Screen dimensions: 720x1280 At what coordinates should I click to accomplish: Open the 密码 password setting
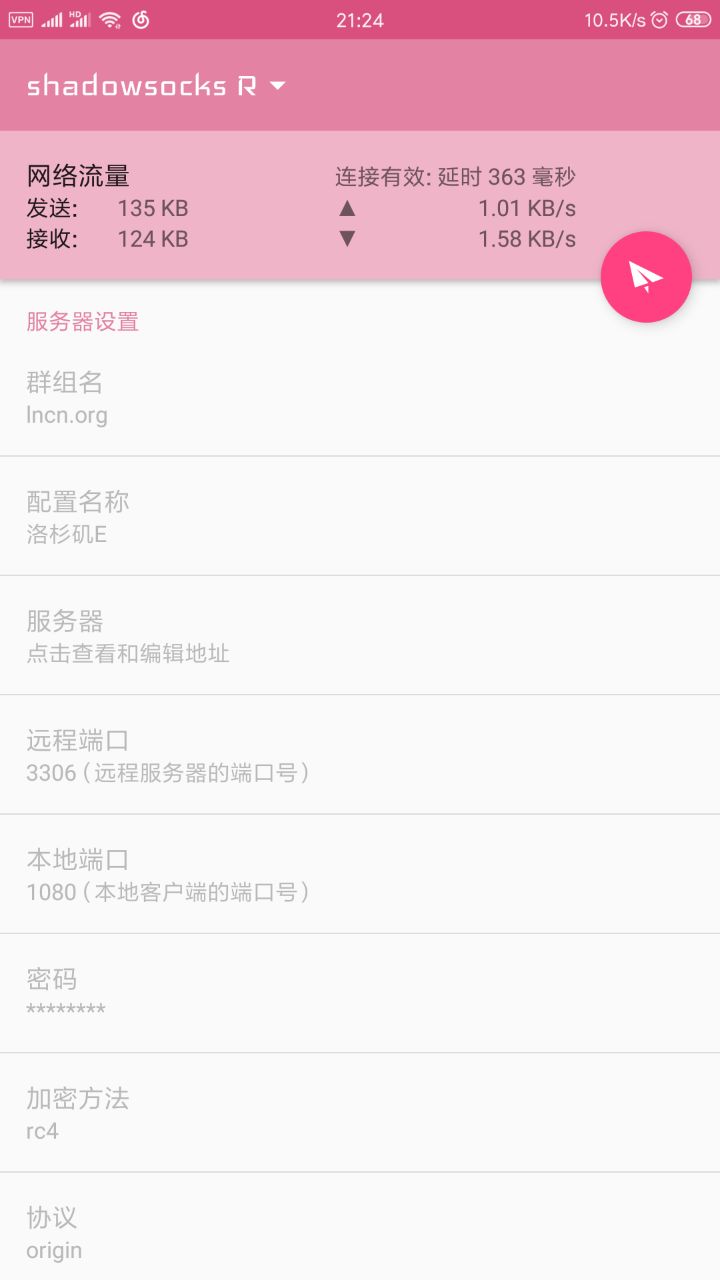point(360,993)
